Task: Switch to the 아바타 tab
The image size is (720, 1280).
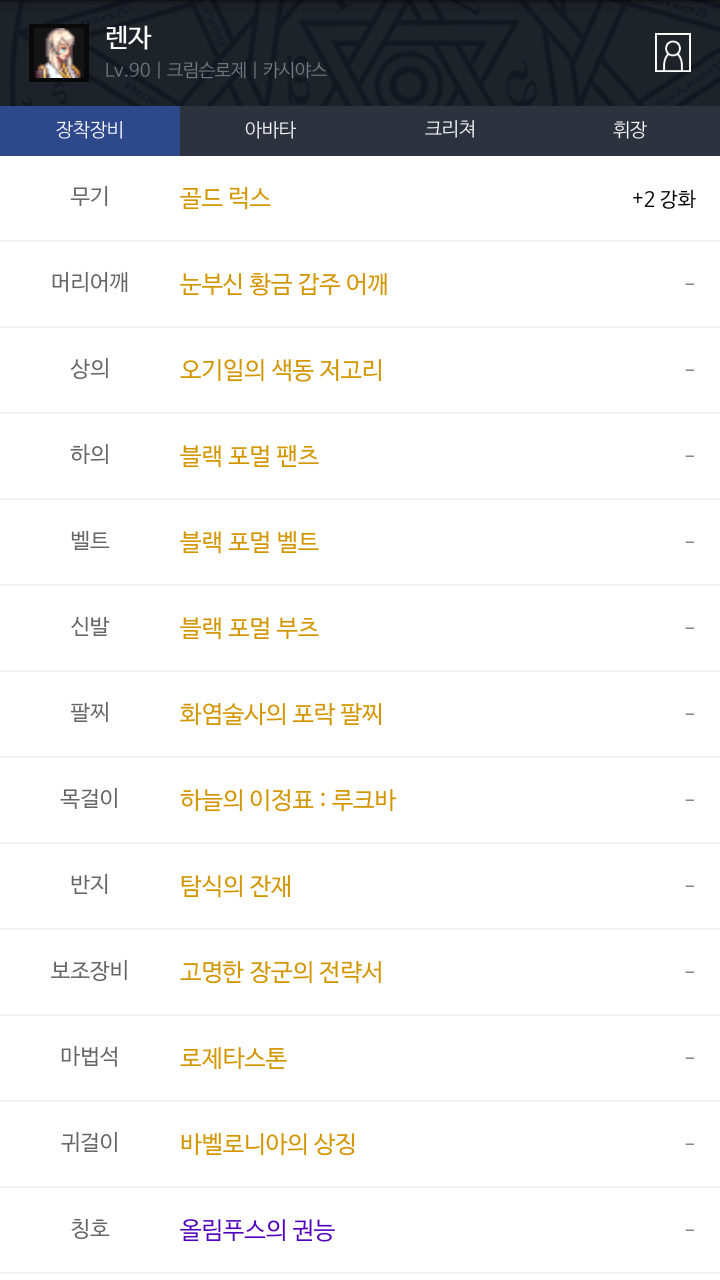Action: coord(270,130)
